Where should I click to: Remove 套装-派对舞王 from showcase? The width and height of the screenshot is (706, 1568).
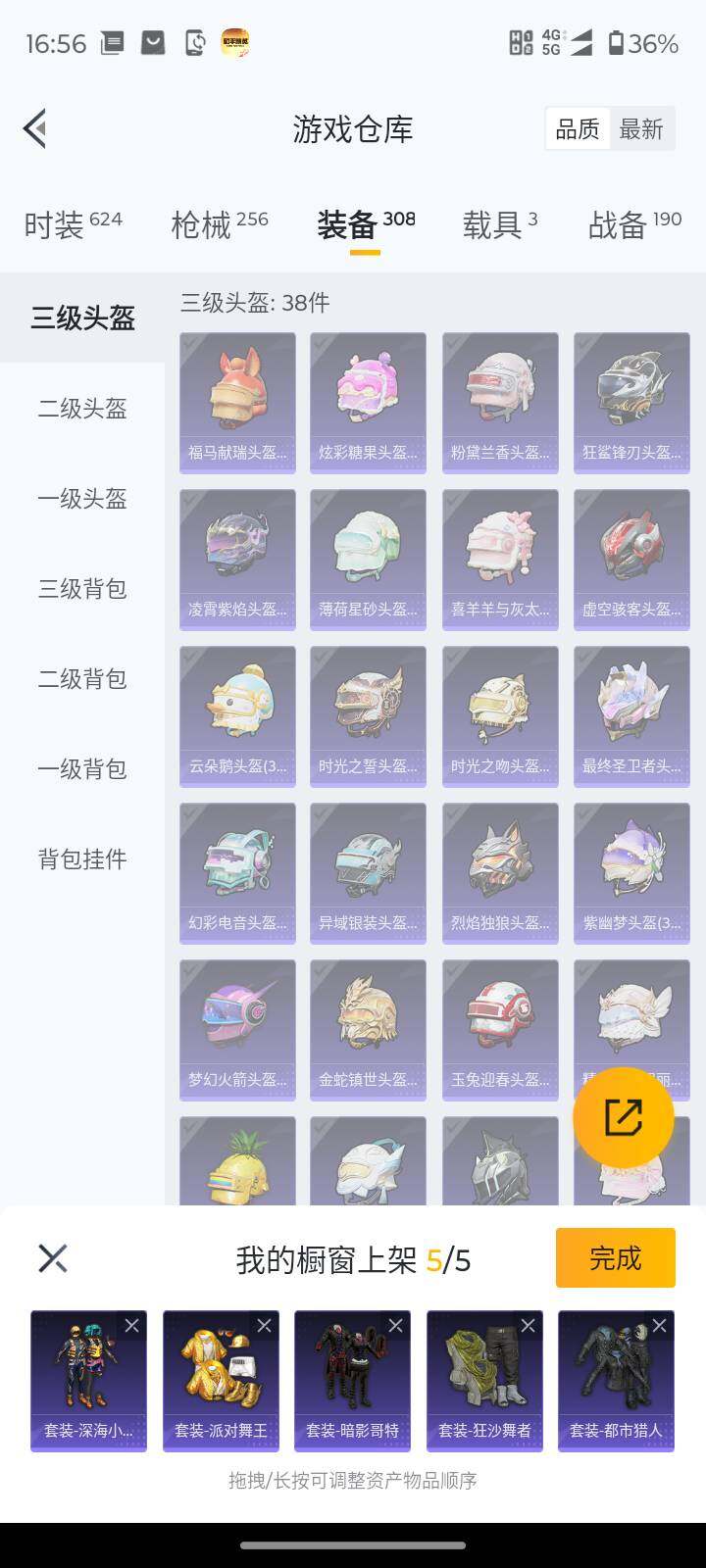pyautogui.click(x=264, y=1326)
